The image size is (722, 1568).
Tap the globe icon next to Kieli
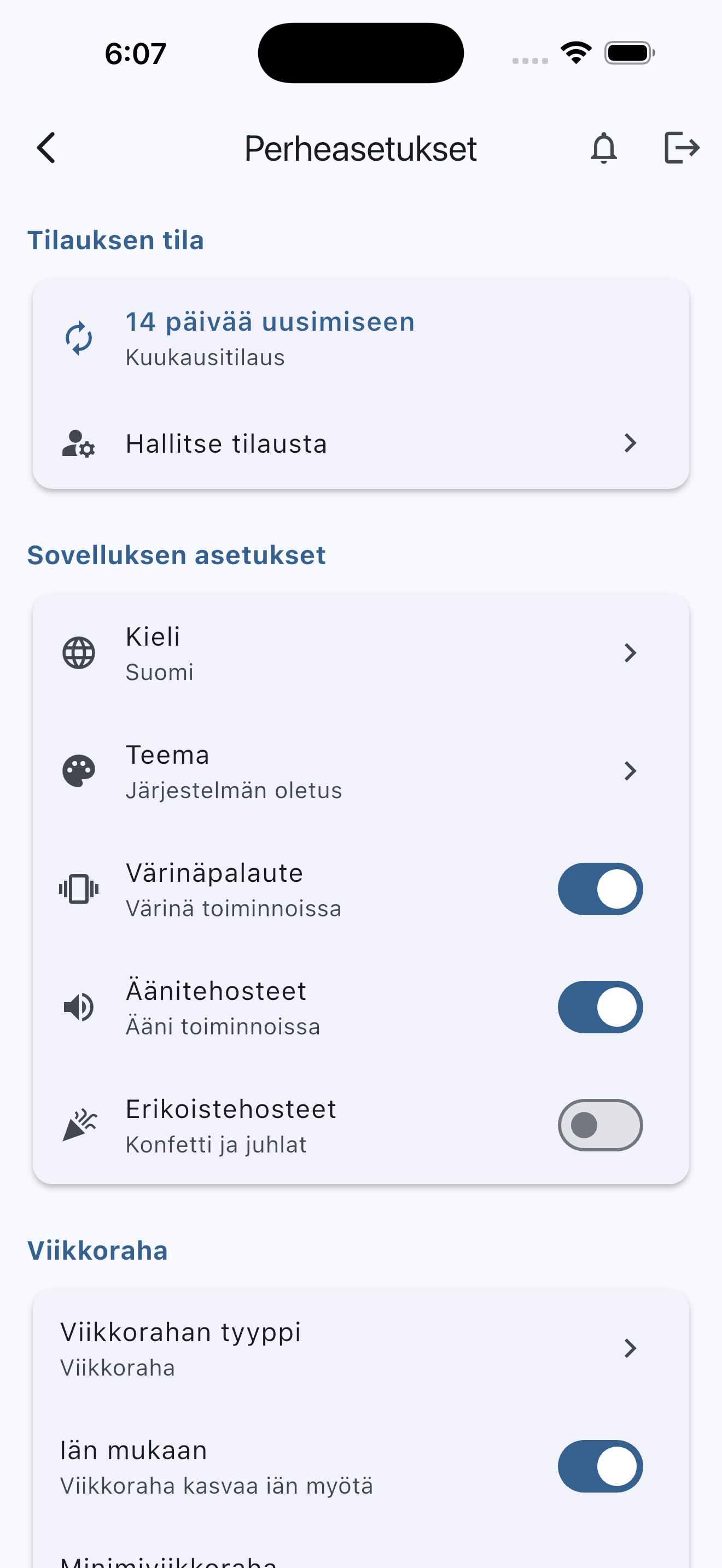[x=79, y=653]
